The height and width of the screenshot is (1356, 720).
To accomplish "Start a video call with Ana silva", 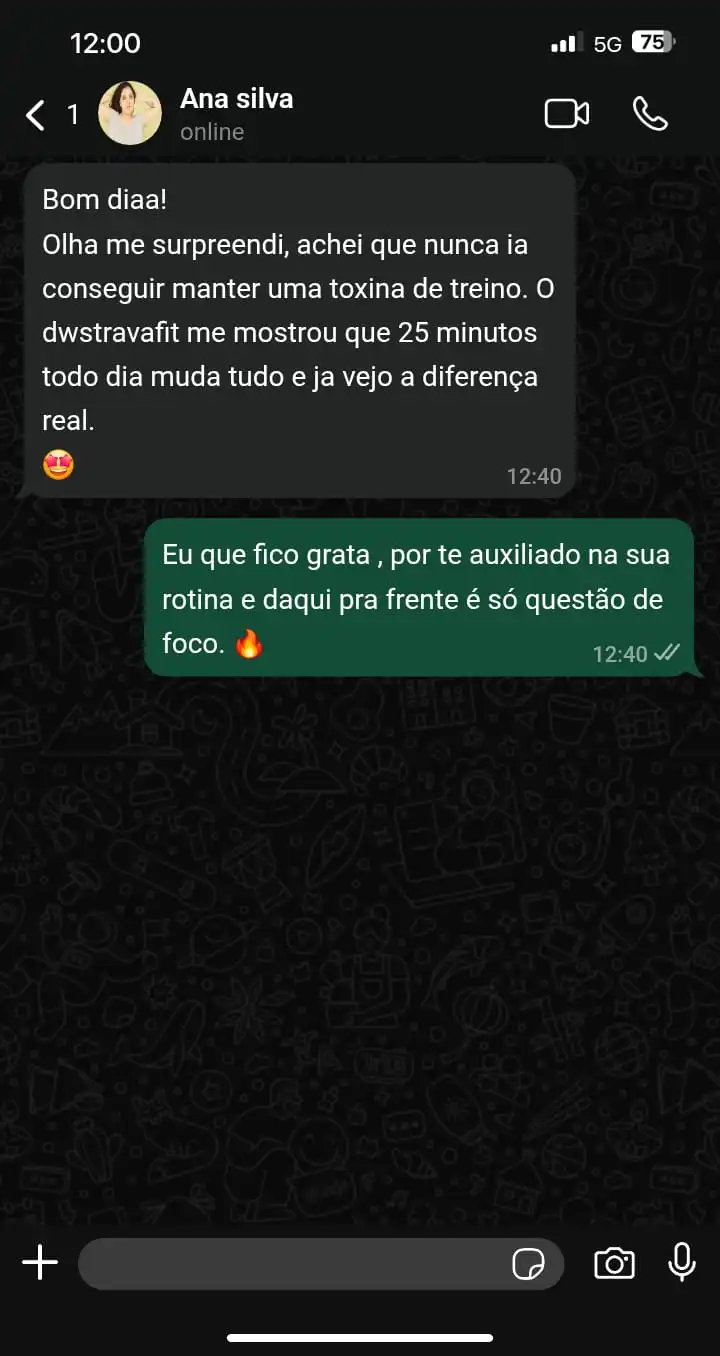I will pos(566,113).
